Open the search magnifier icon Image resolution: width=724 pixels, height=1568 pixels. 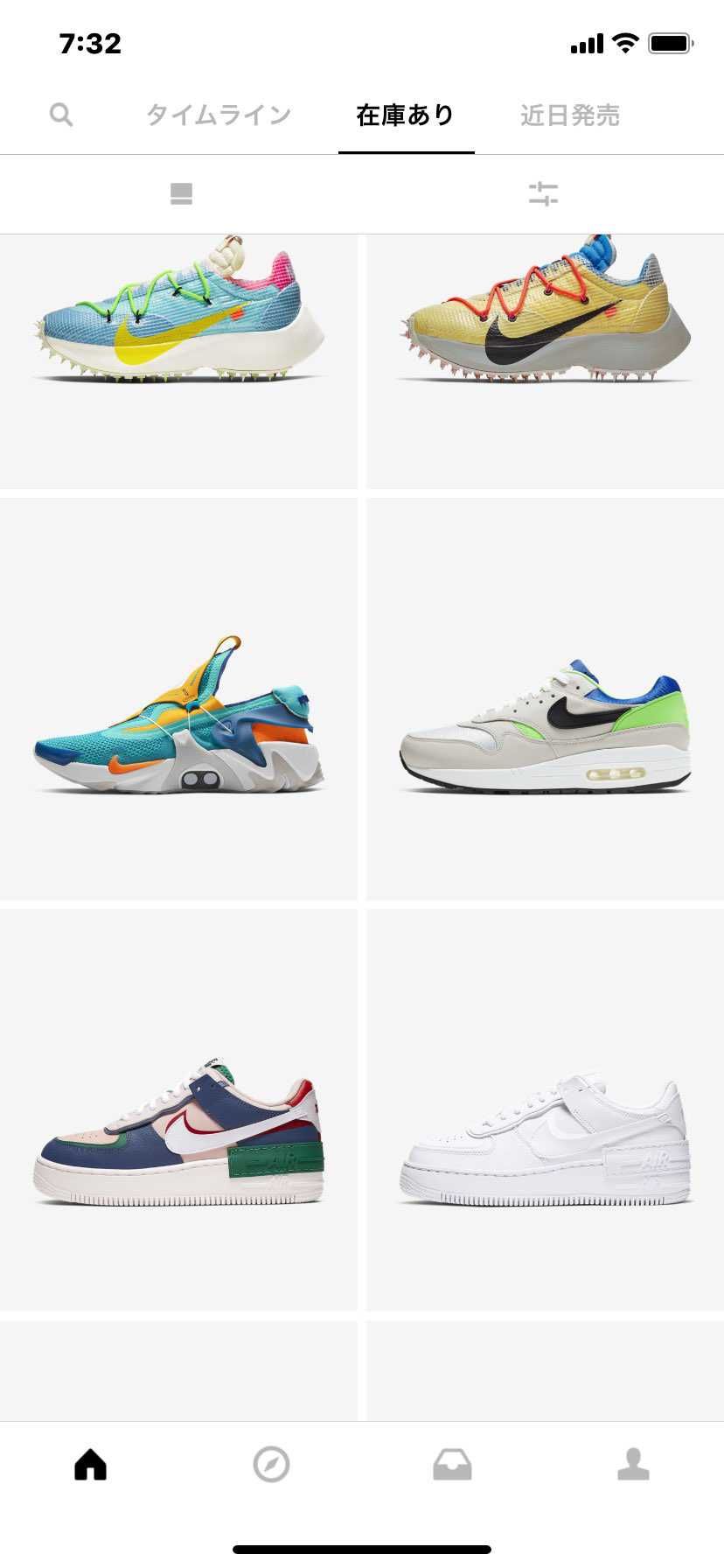[61, 115]
